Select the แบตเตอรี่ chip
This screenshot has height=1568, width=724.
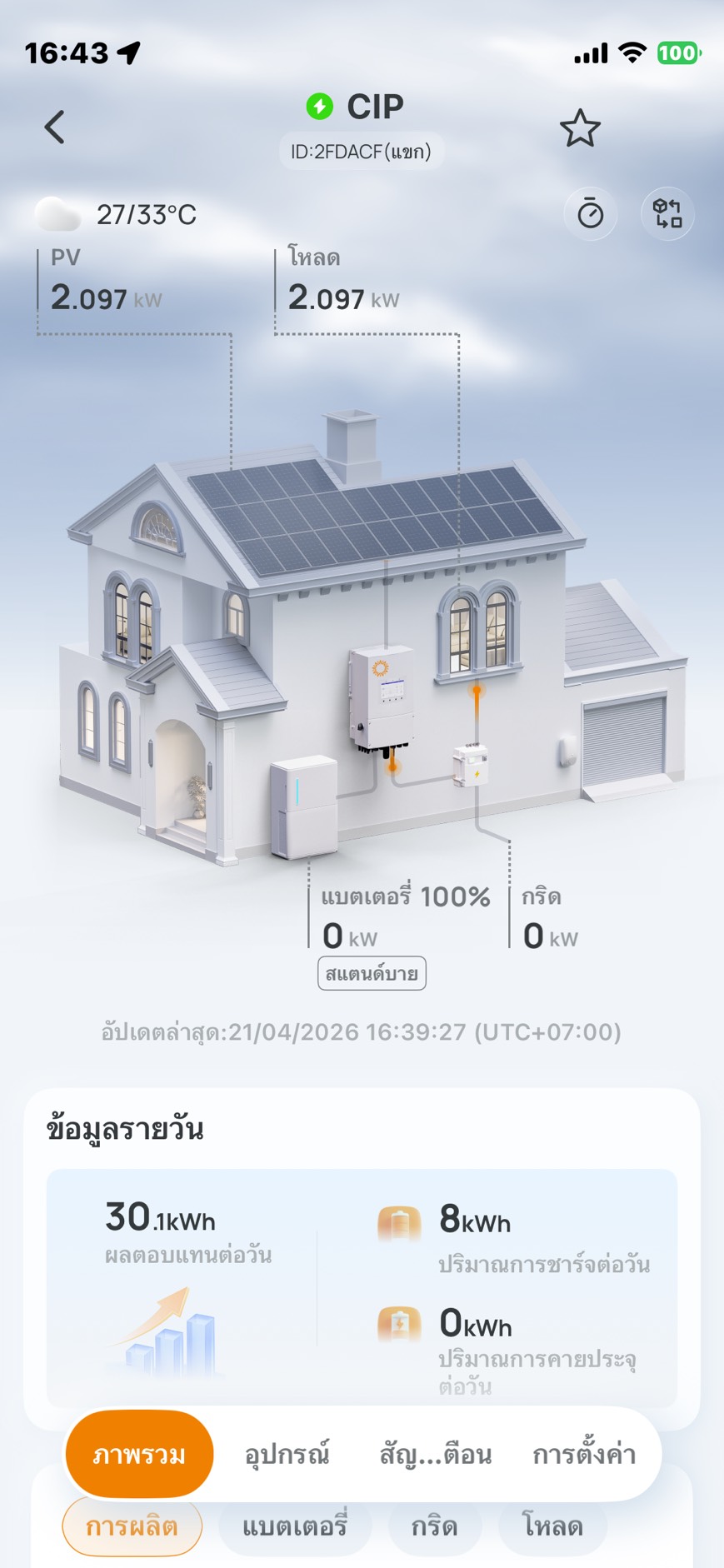point(295,1526)
